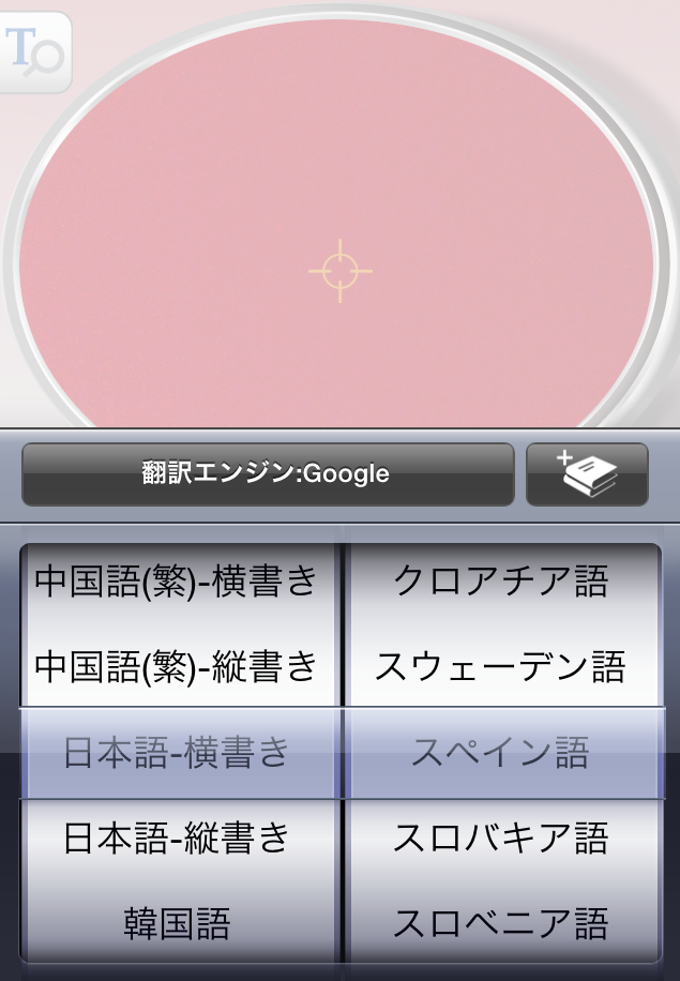The image size is (680, 981).
Task: Select スロベニア語 in target picker
Action: click(501, 922)
